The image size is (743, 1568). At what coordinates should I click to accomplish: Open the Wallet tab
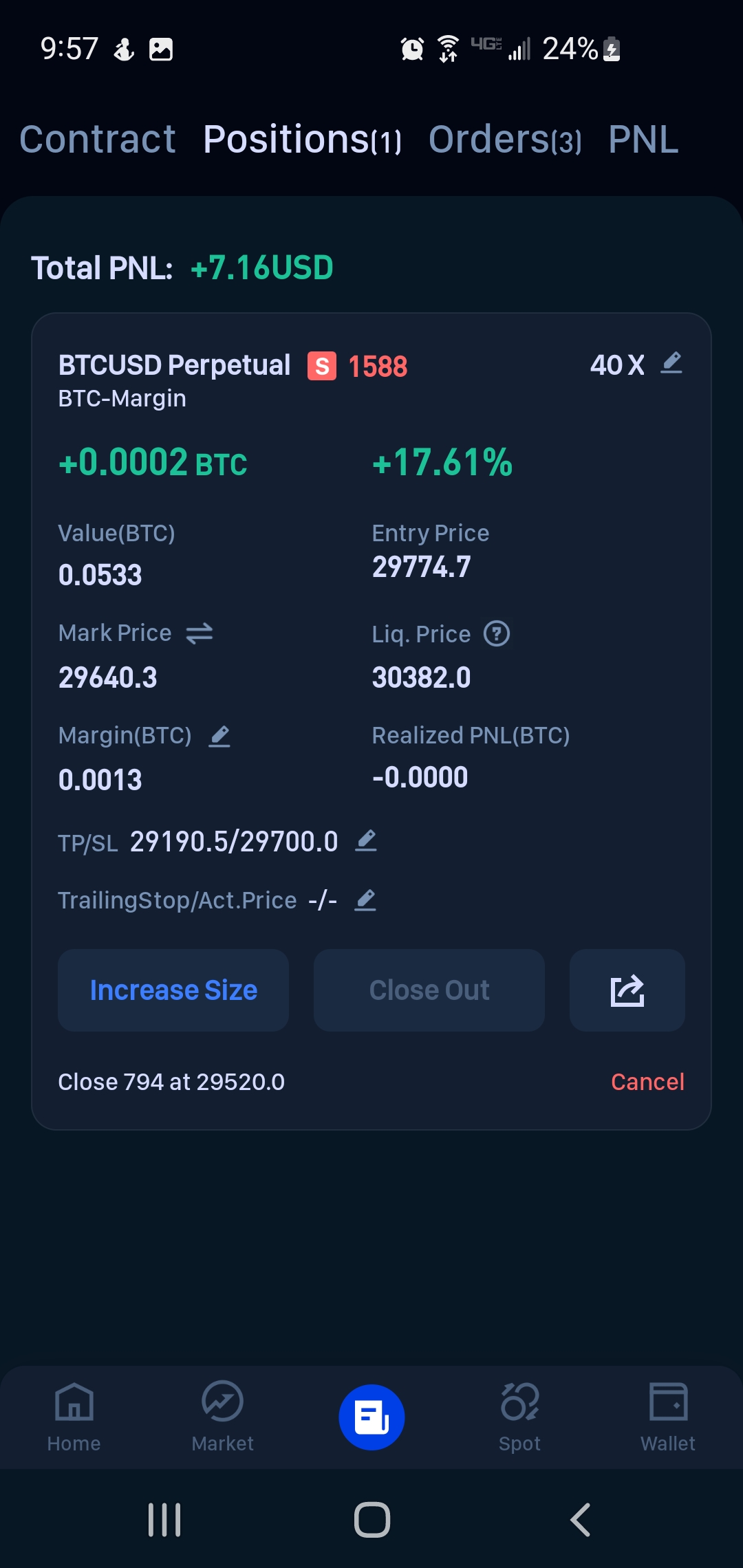[x=668, y=1417]
